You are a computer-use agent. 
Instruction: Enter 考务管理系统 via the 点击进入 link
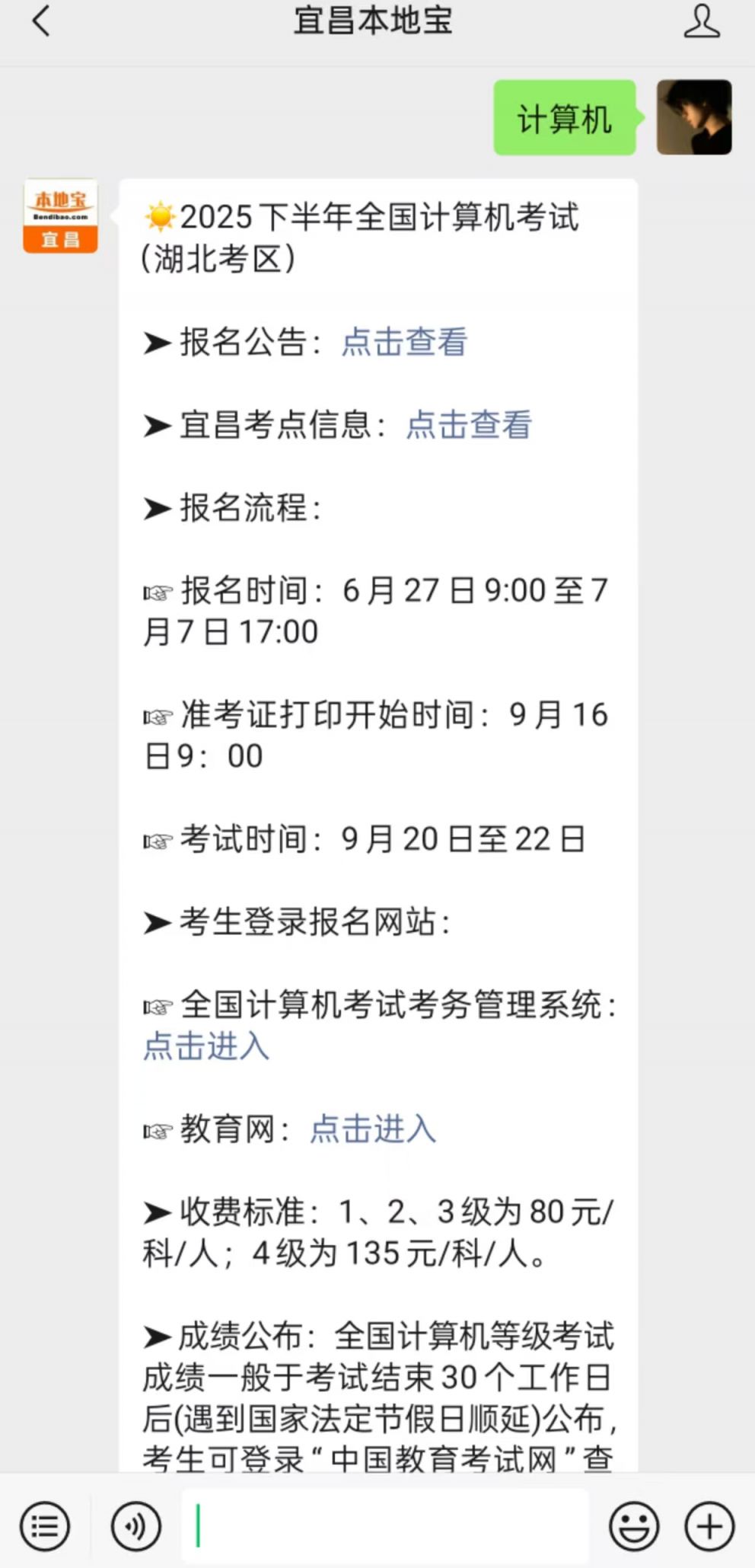pyautogui.click(x=205, y=1046)
